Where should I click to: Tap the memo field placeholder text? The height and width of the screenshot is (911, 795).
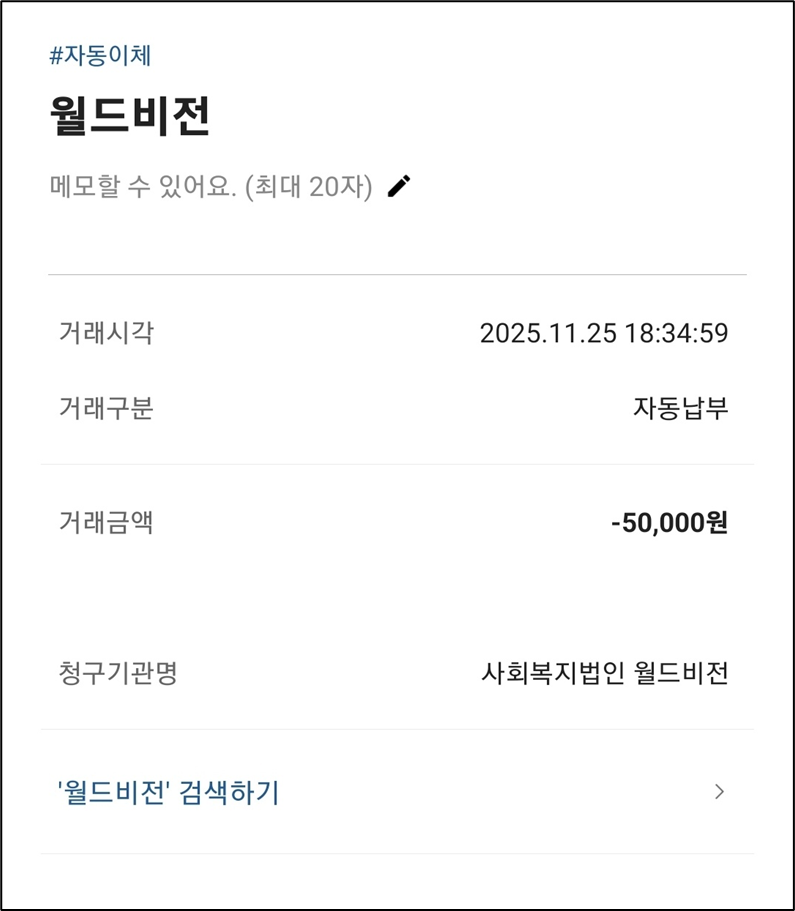[x=211, y=187]
